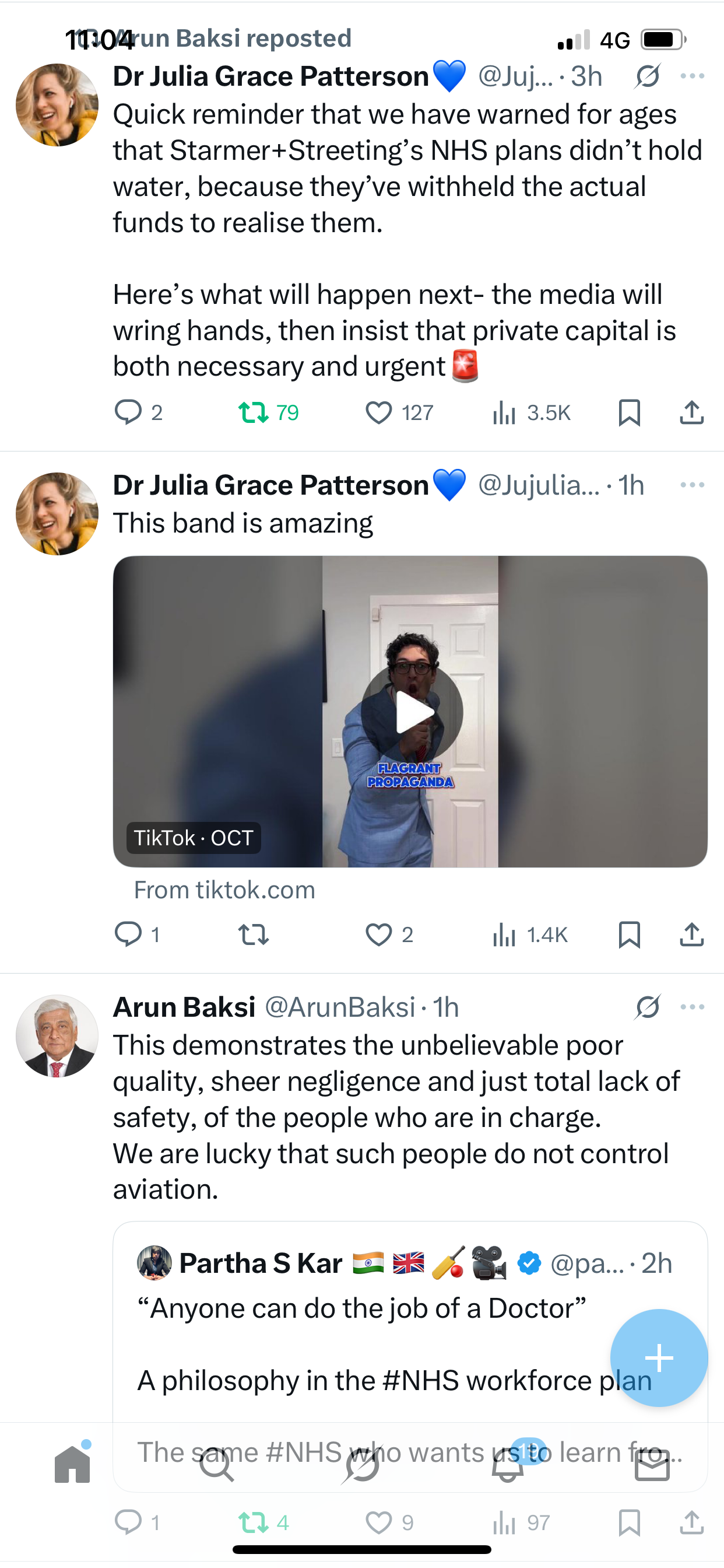Repost the 'This band is amazing' tweet
The width and height of the screenshot is (724, 1568).
click(253, 935)
